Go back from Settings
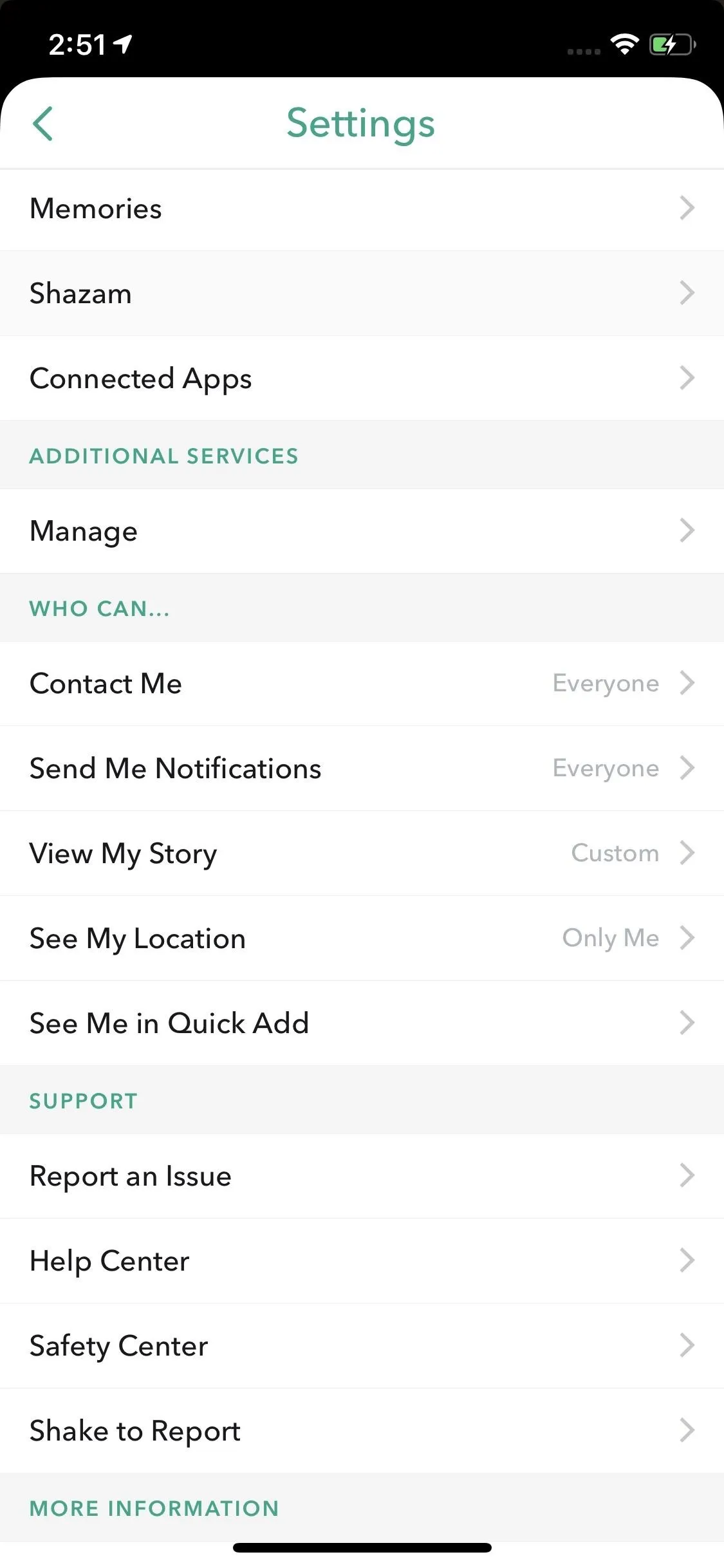This screenshot has width=724, height=1568. (x=42, y=124)
